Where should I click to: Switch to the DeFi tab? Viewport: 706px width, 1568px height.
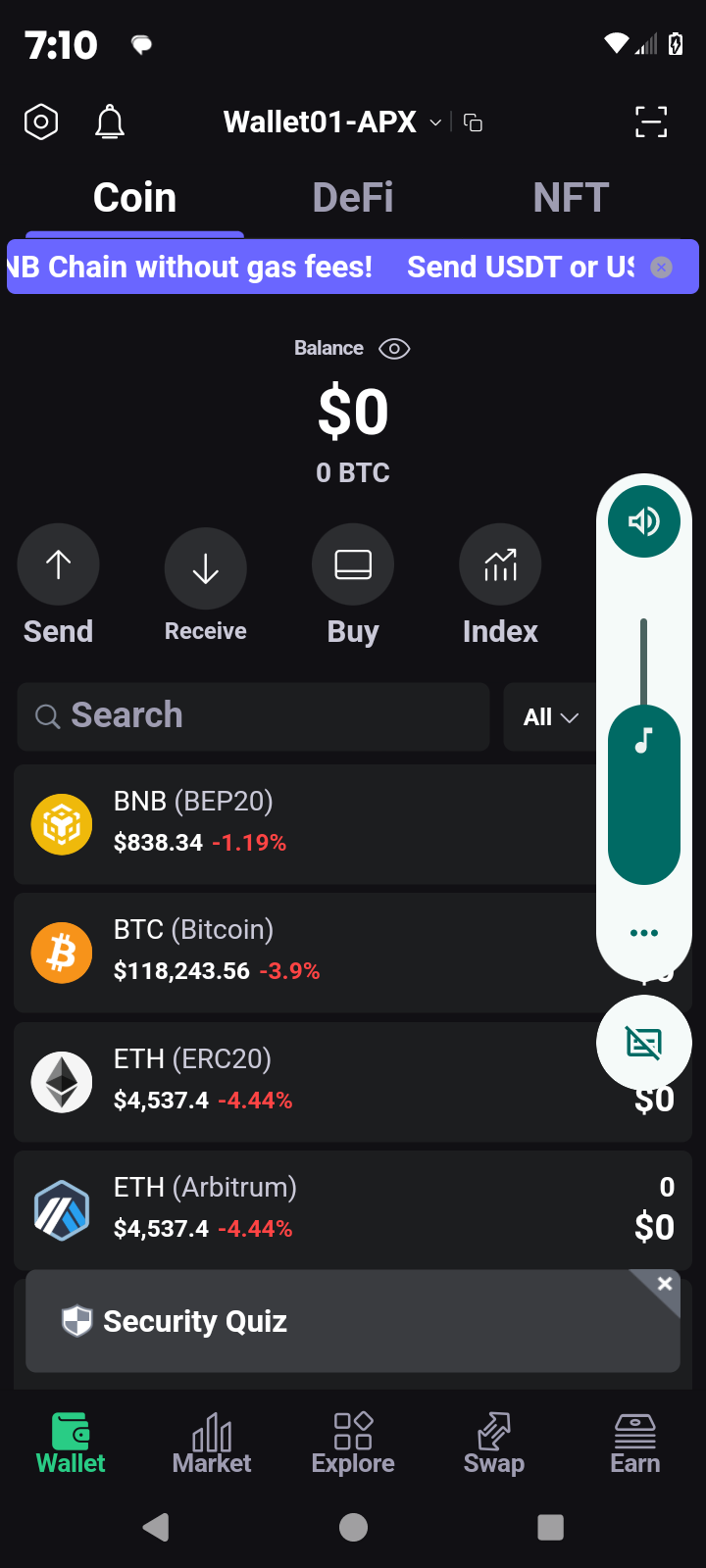tap(353, 198)
